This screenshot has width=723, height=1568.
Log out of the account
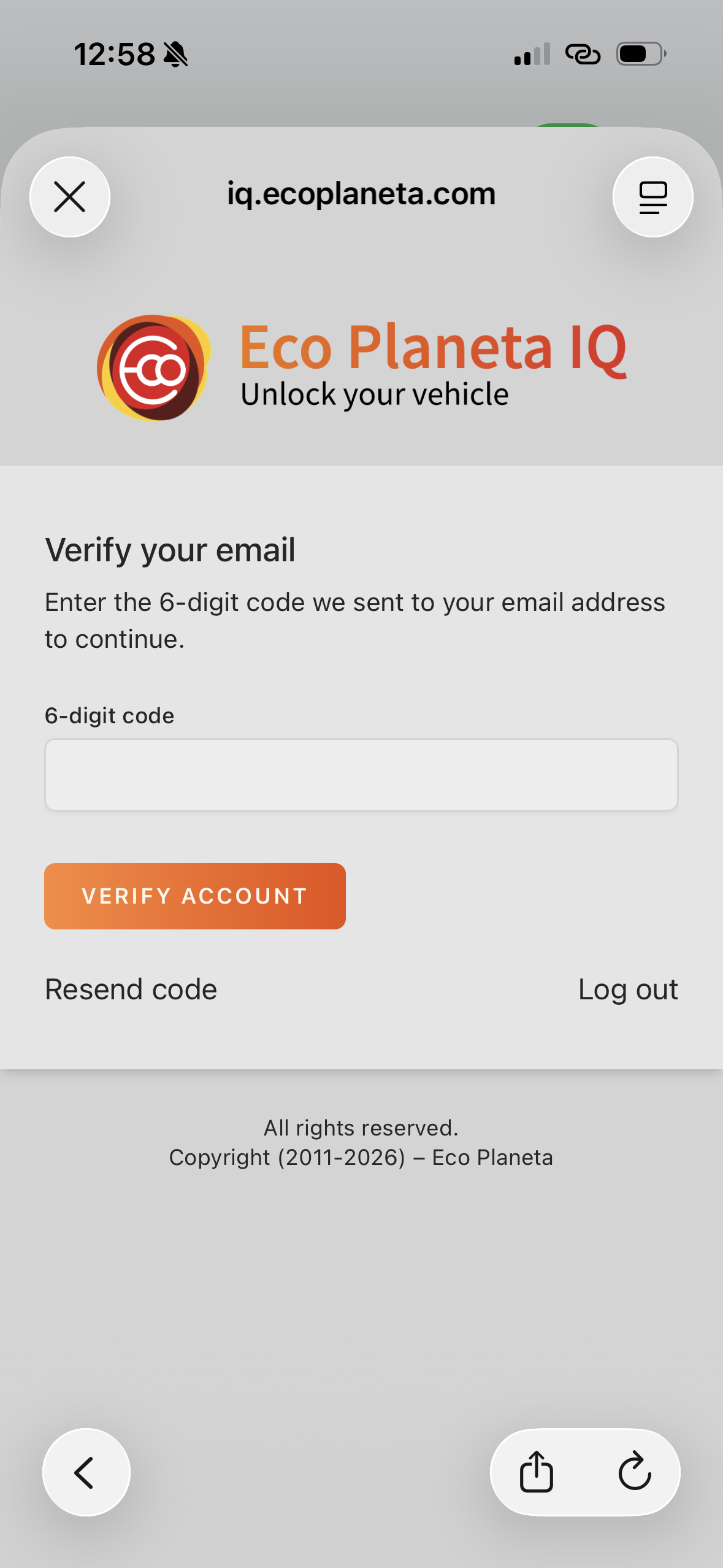click(627, 990)
